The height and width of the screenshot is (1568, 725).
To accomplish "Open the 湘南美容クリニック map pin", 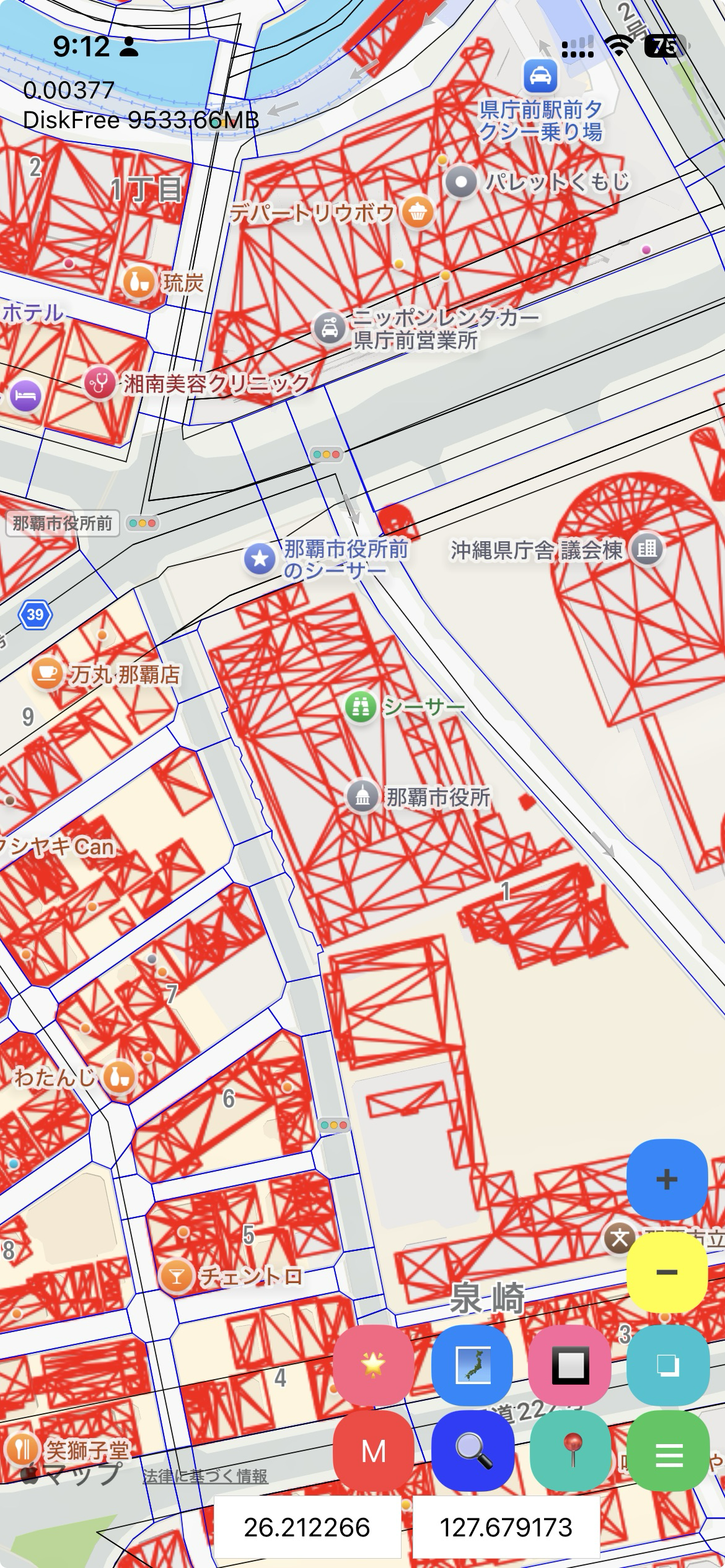I will pos(100,383).
